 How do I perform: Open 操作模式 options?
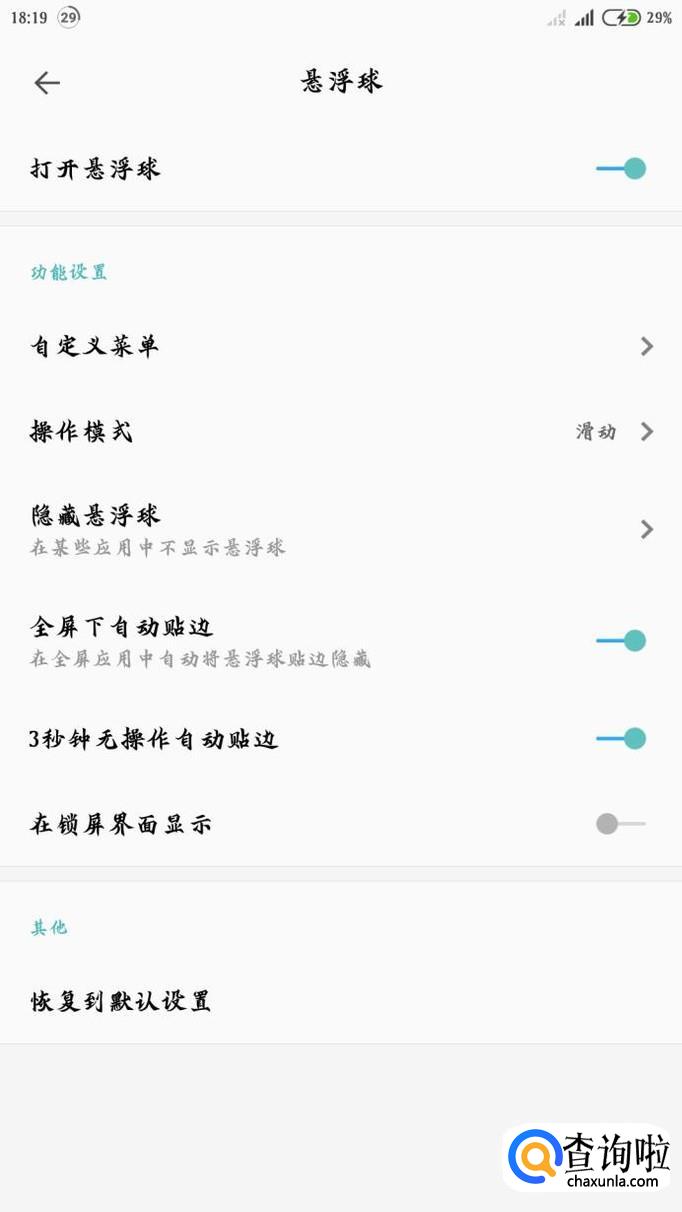point(340,432)
